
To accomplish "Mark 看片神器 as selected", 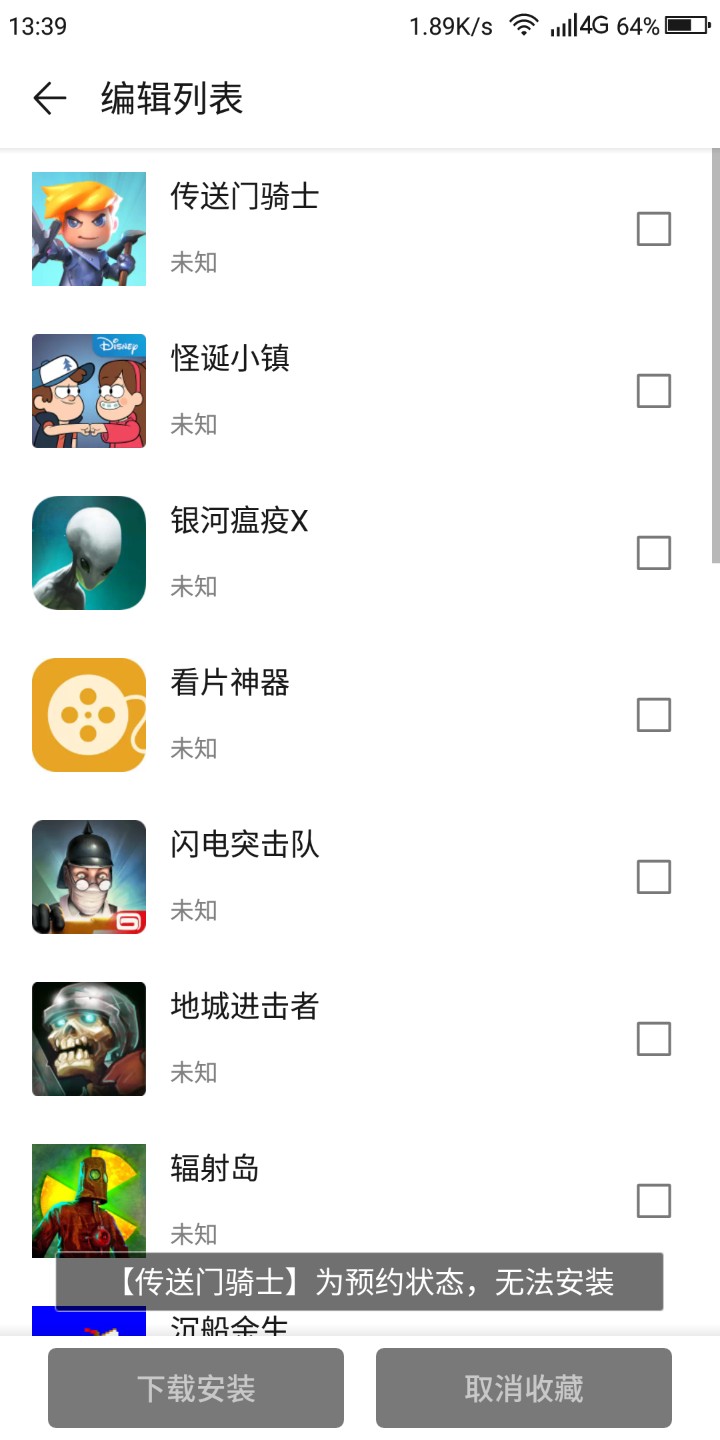I will coord(653,715).
